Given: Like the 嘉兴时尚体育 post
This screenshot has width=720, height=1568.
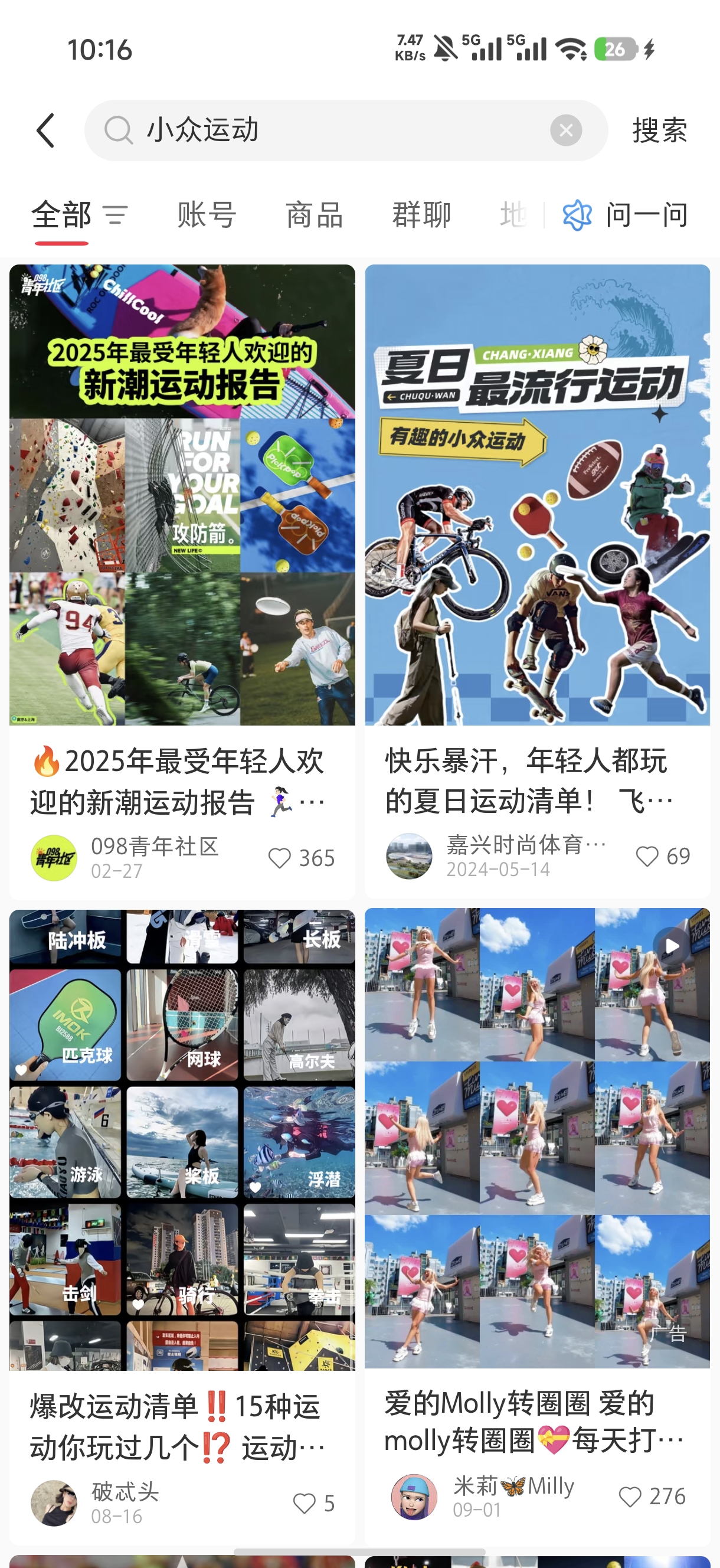Looking at the screenshot, I should [647, 856].
